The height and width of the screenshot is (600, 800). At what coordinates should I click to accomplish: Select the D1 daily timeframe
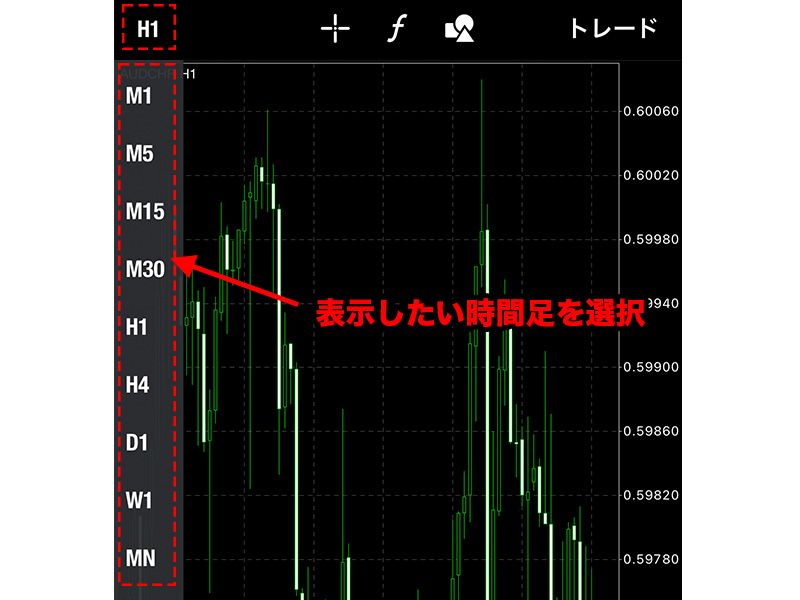pos(138,441)
